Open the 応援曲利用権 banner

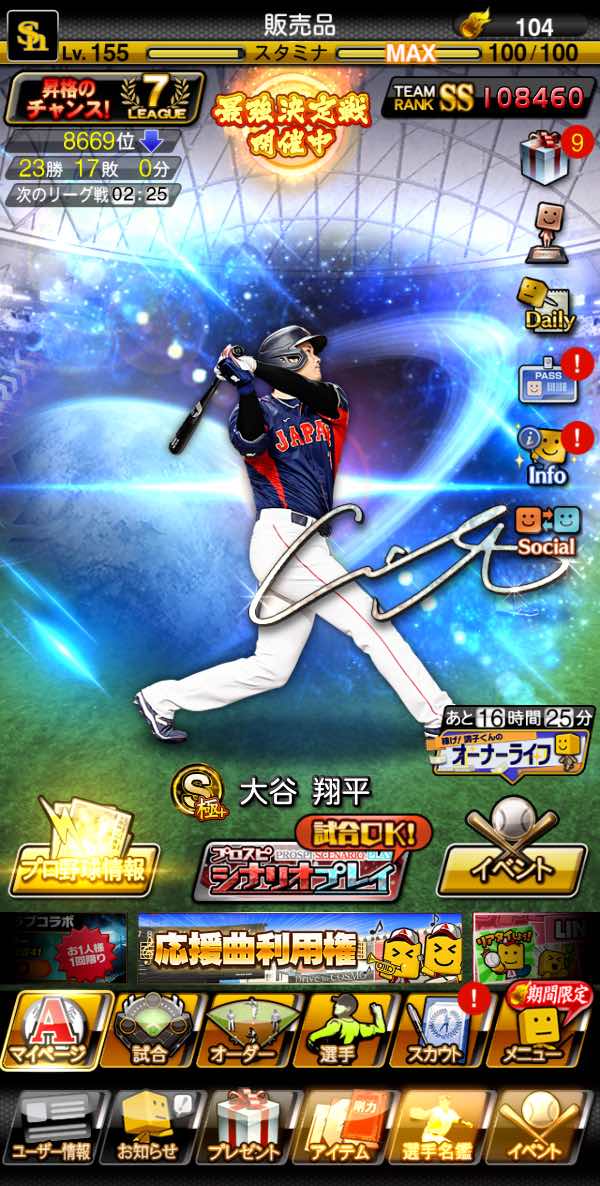pos(300,948)
